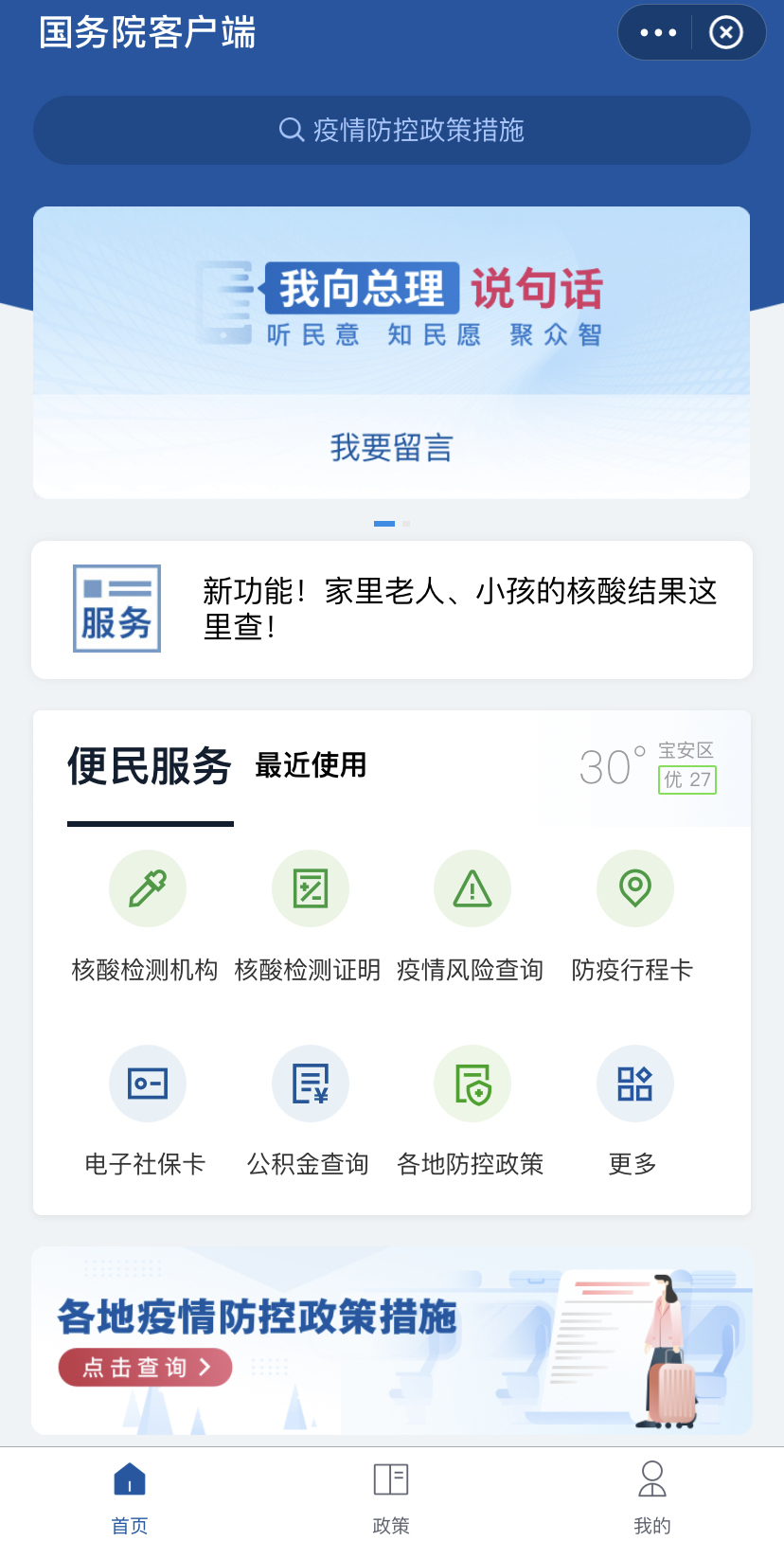Image resolution: width=784 pixels, height=1559 pixels.
Task: Open 各地防控政策 service
Action: pyautogui.click(x=472, y=1084)
